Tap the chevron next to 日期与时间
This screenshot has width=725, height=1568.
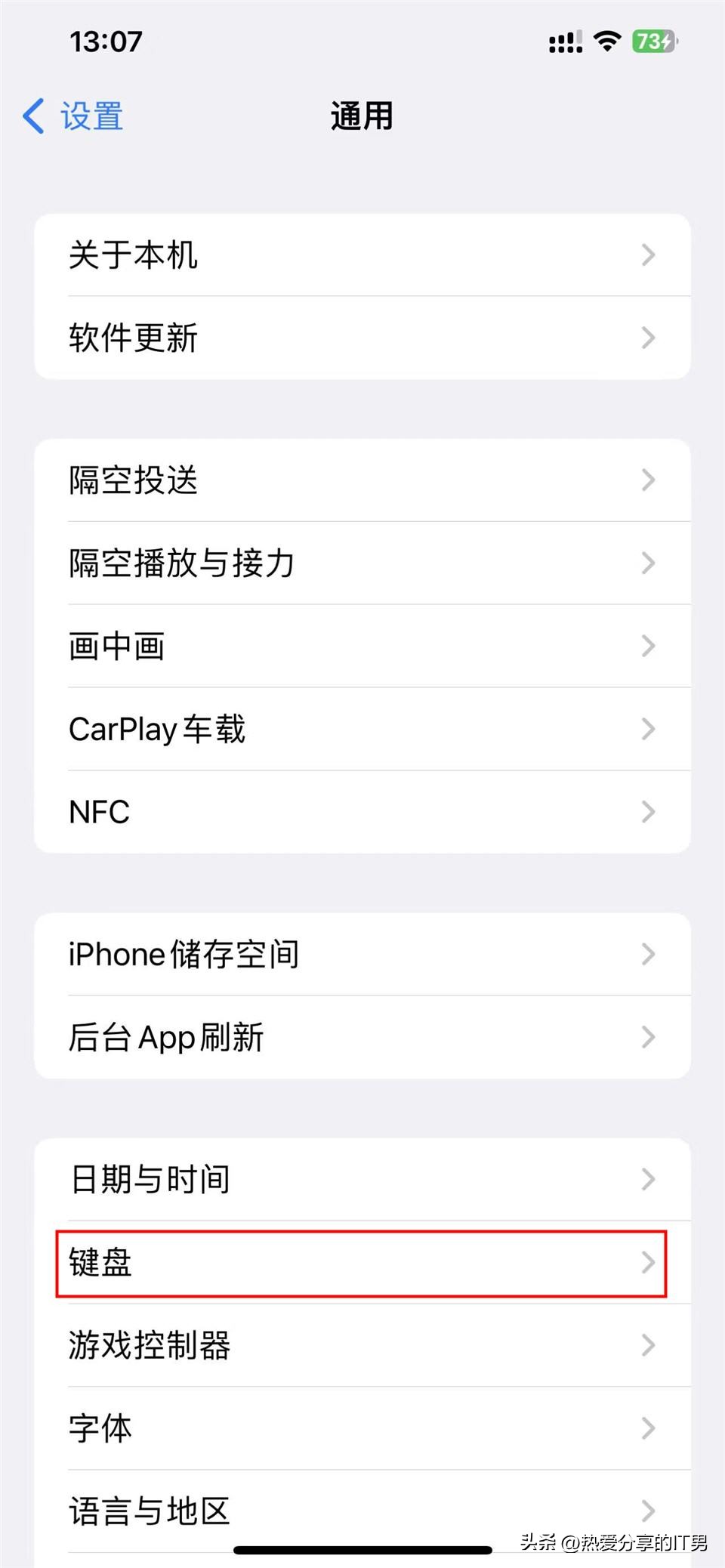648,1180
